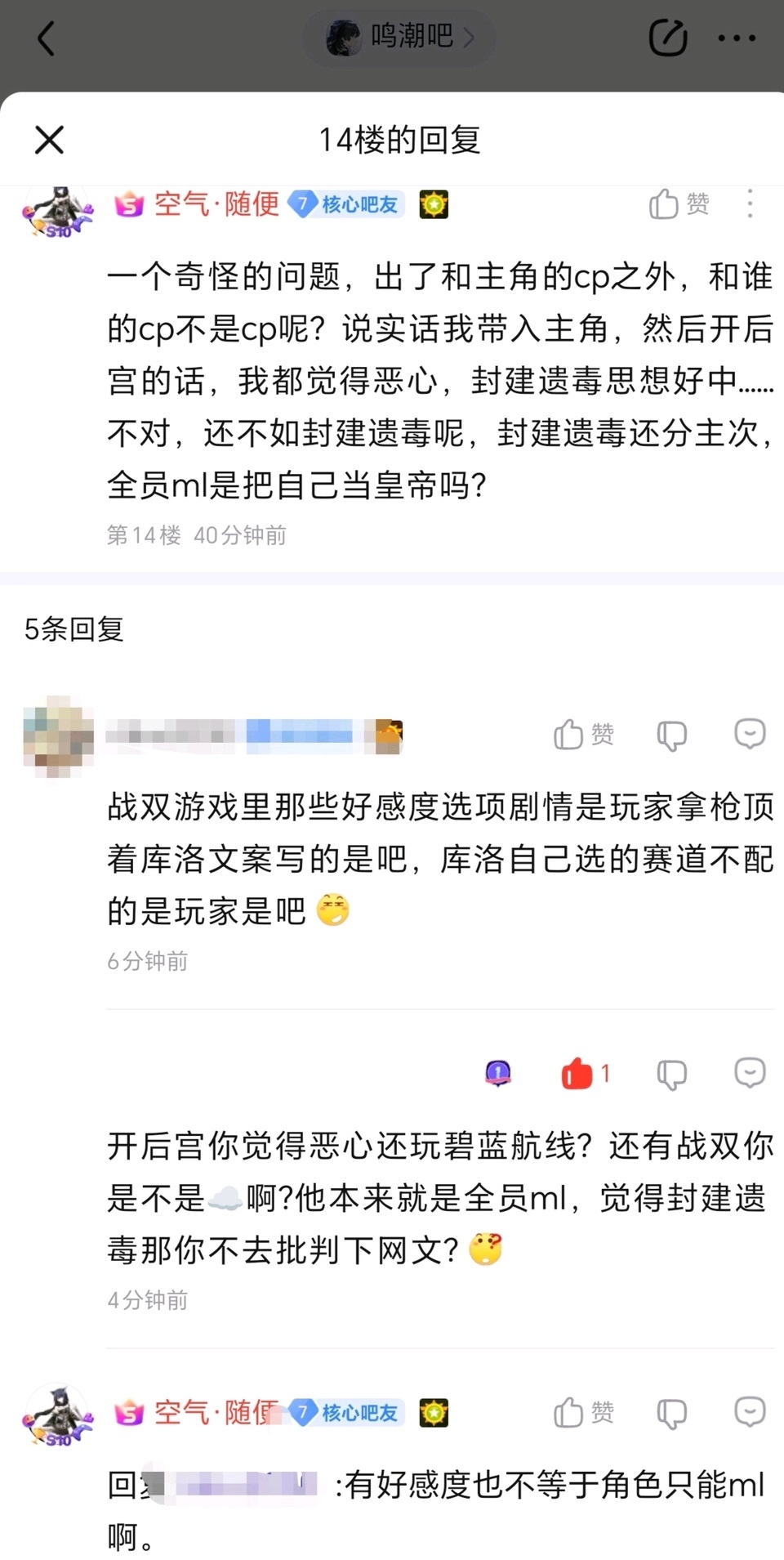Like the 14楼 comment by 空气·随便
This screenshot has height=1560, width=784.
[x=678, y=203]
